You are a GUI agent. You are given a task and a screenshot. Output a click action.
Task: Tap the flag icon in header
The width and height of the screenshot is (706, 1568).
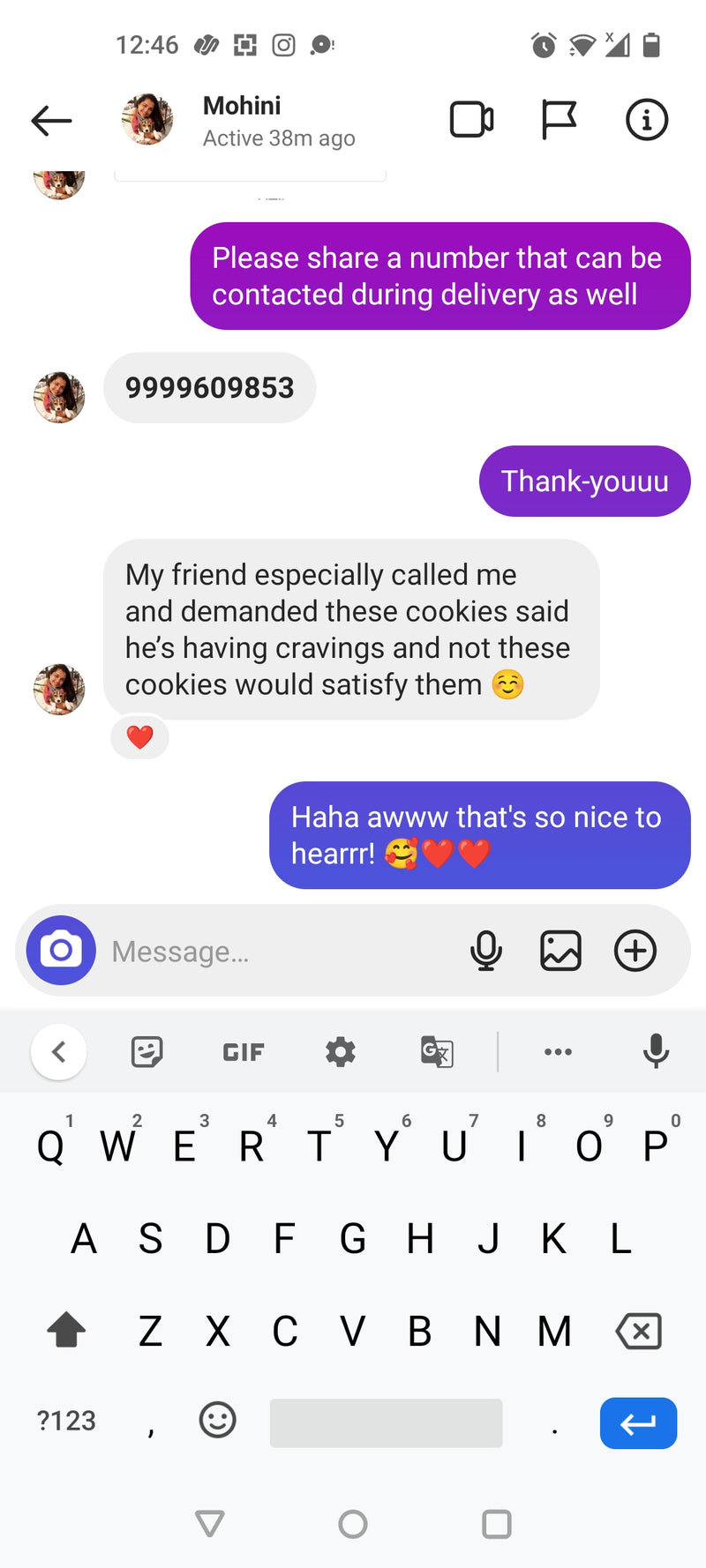click(x=559, y=120)
